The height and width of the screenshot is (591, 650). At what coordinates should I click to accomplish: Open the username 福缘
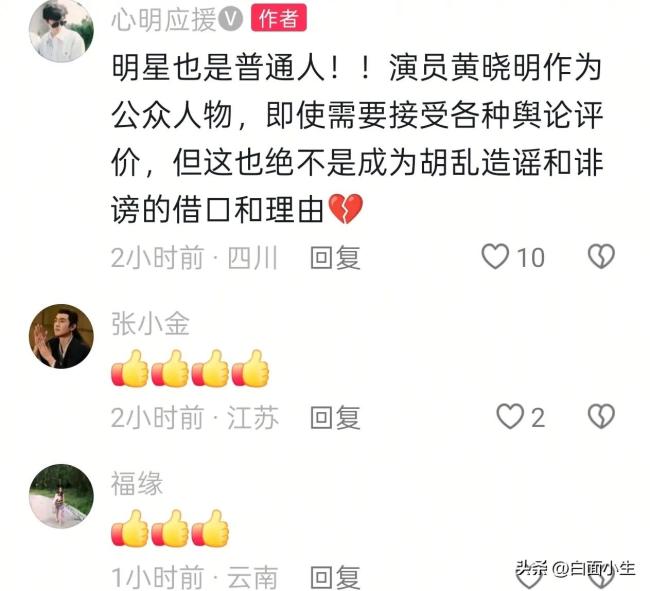click(137, 483)
